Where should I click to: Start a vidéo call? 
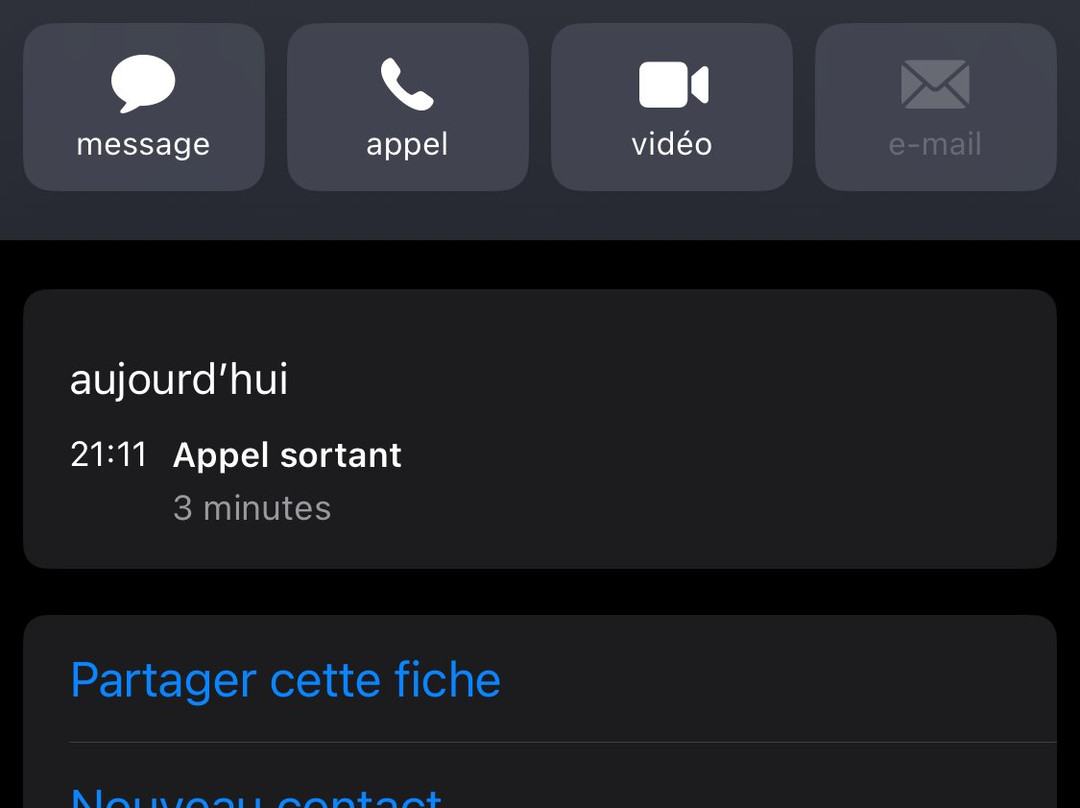click(671, 107)
